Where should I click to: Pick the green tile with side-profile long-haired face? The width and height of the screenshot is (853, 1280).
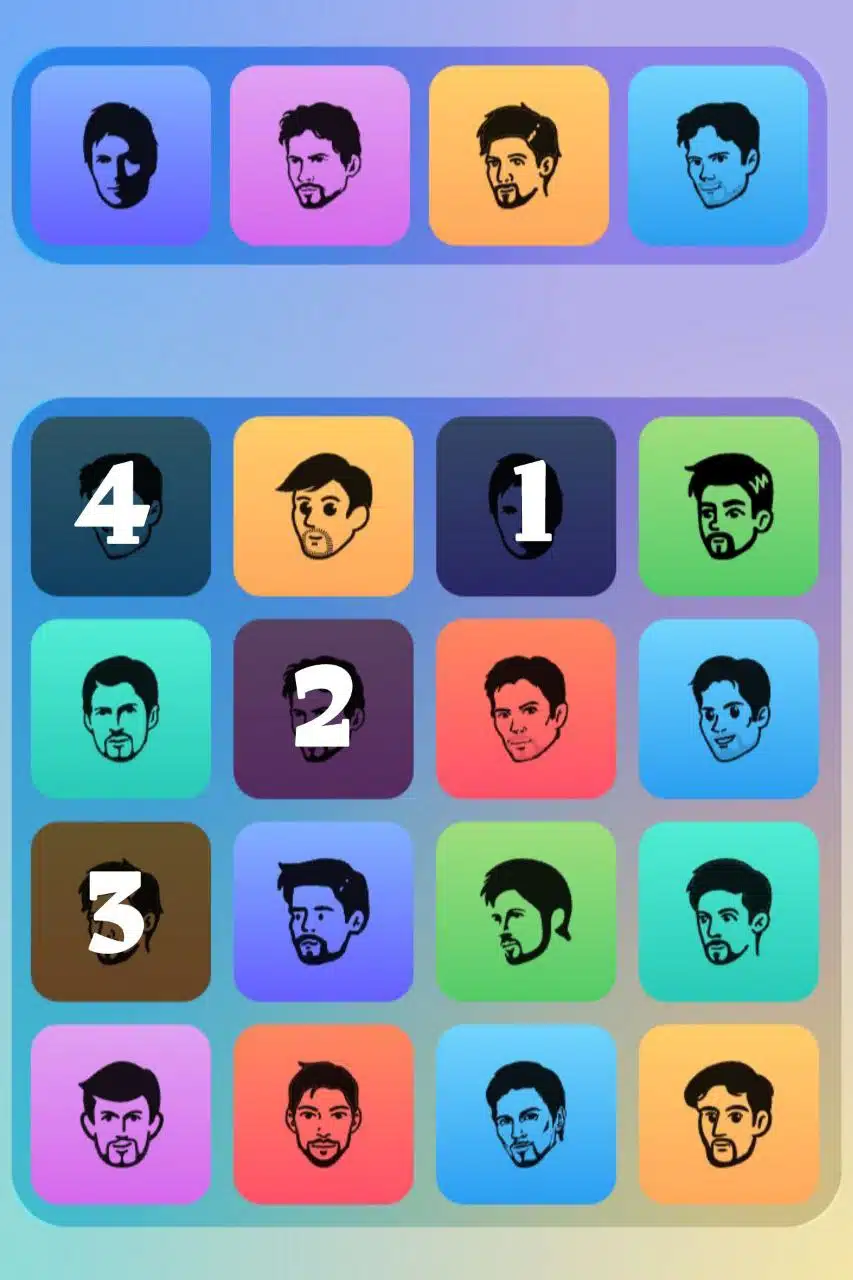click(526, 911)
